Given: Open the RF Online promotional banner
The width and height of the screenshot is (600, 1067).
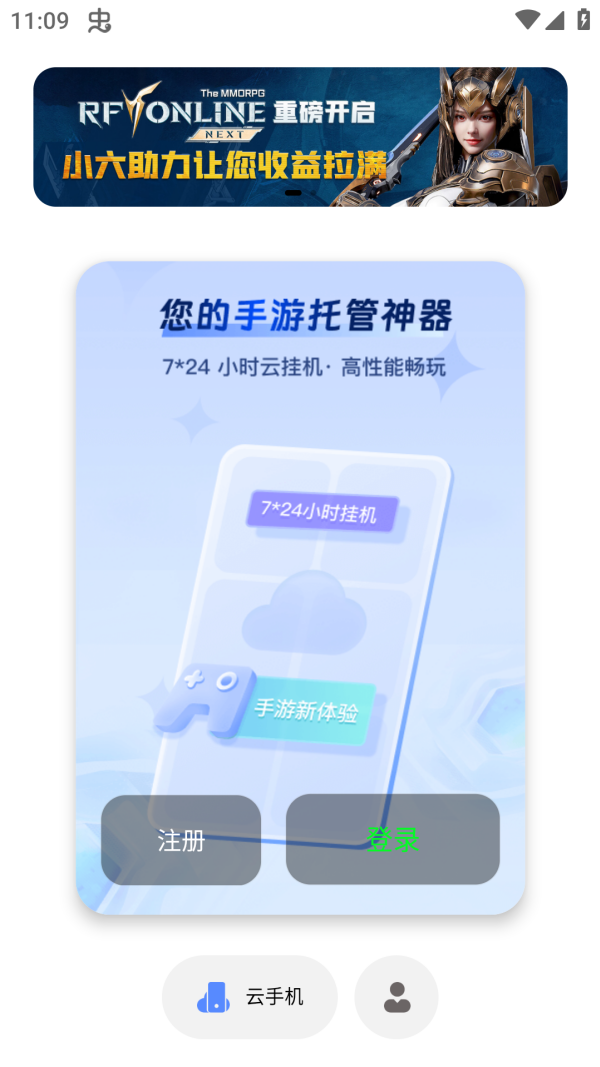Looking at the screenshot, I should [x=300, y=137].
